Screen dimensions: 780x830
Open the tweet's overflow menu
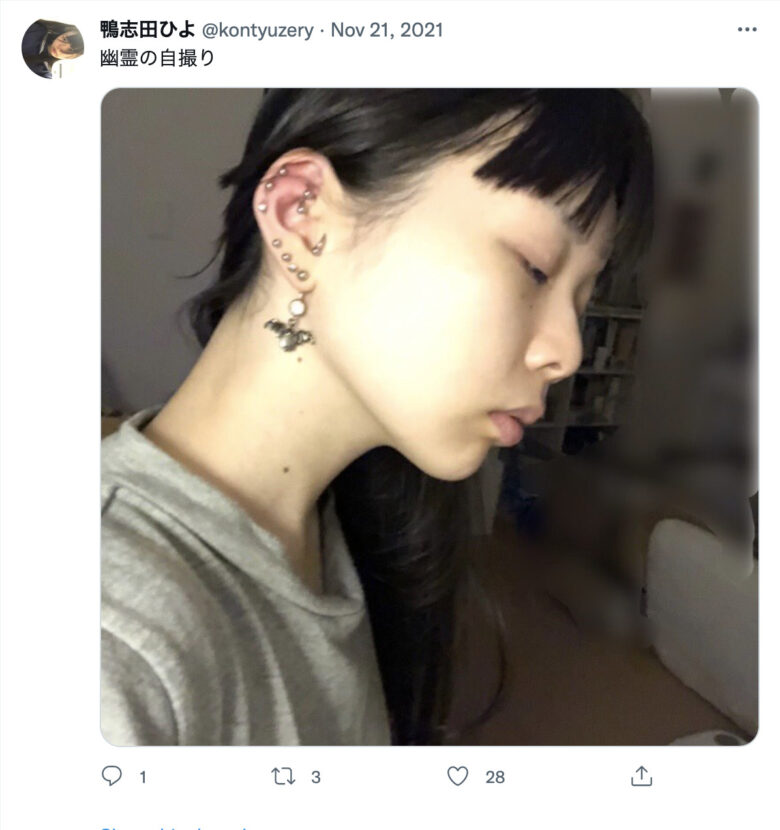(747, 30)
